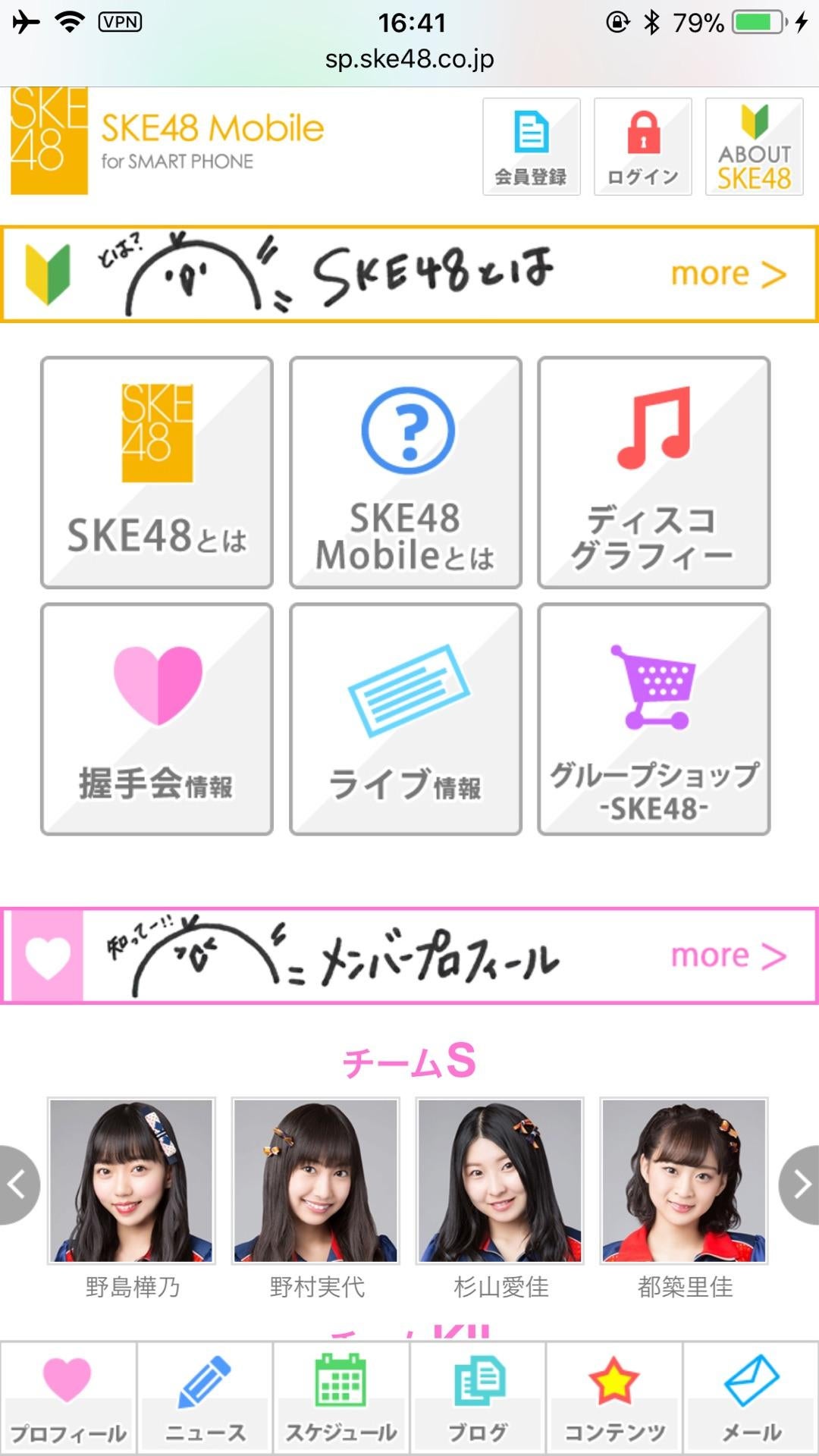View 野村実代's member profile
Image resolution: width=819 pixels, height=1456 pixels.
pyautogui.click(x=315, y=1181)
